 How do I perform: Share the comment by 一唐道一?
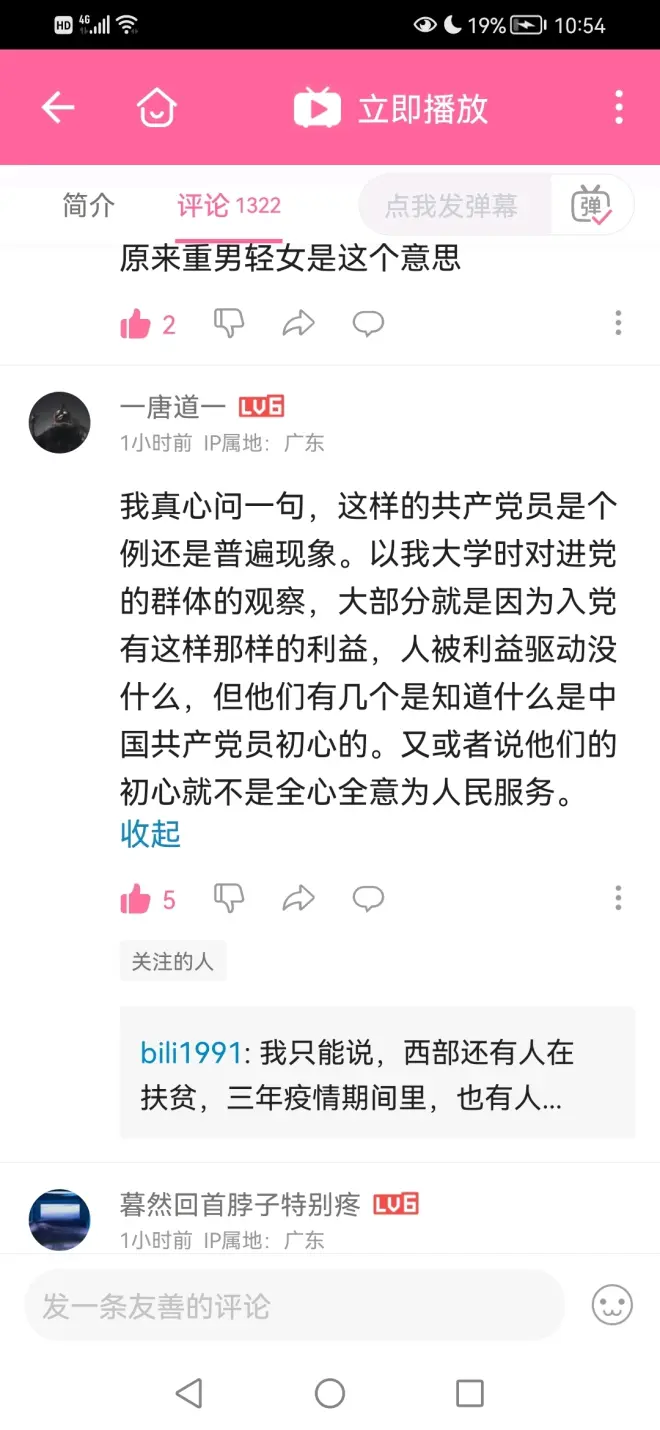click(x=298, y=899)
